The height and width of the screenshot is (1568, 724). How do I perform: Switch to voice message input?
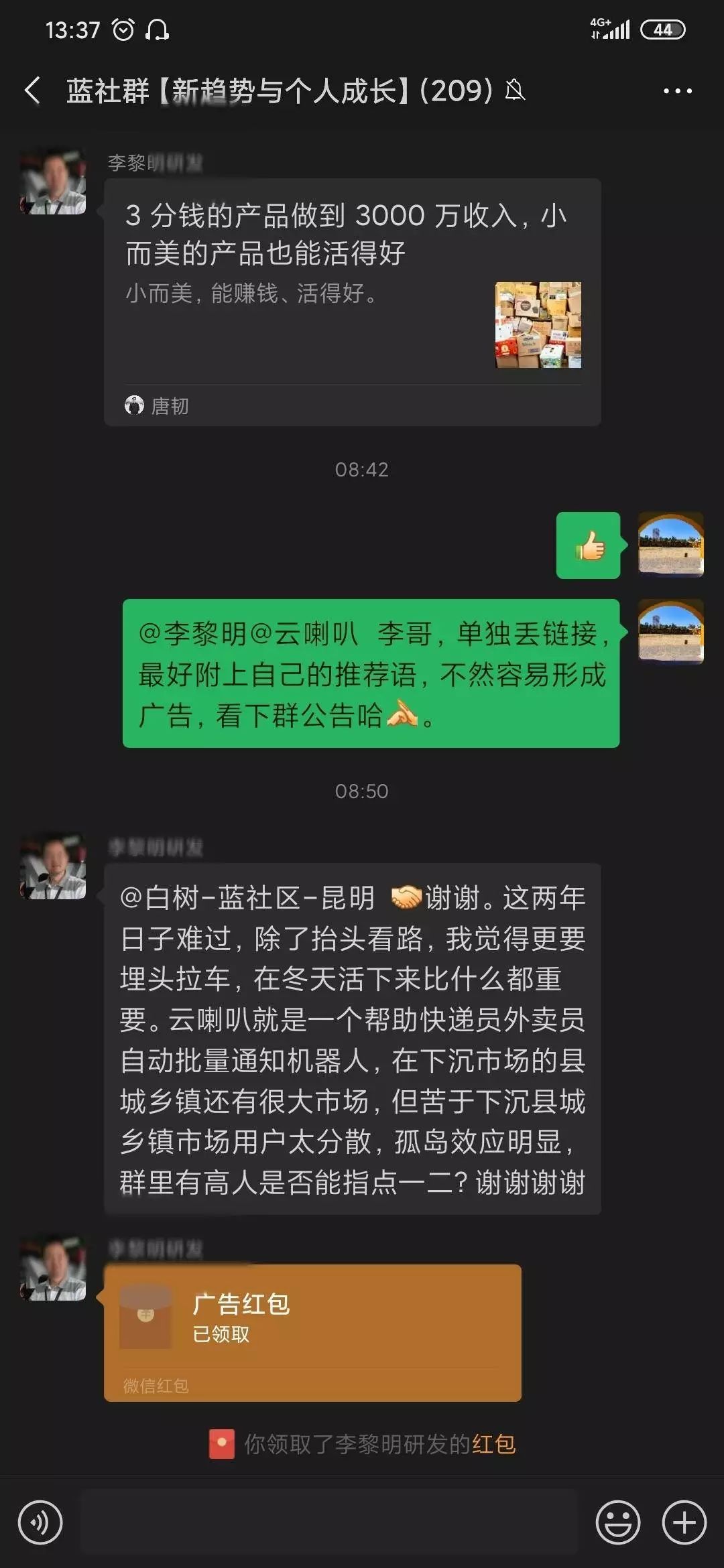pos(40,1523)
